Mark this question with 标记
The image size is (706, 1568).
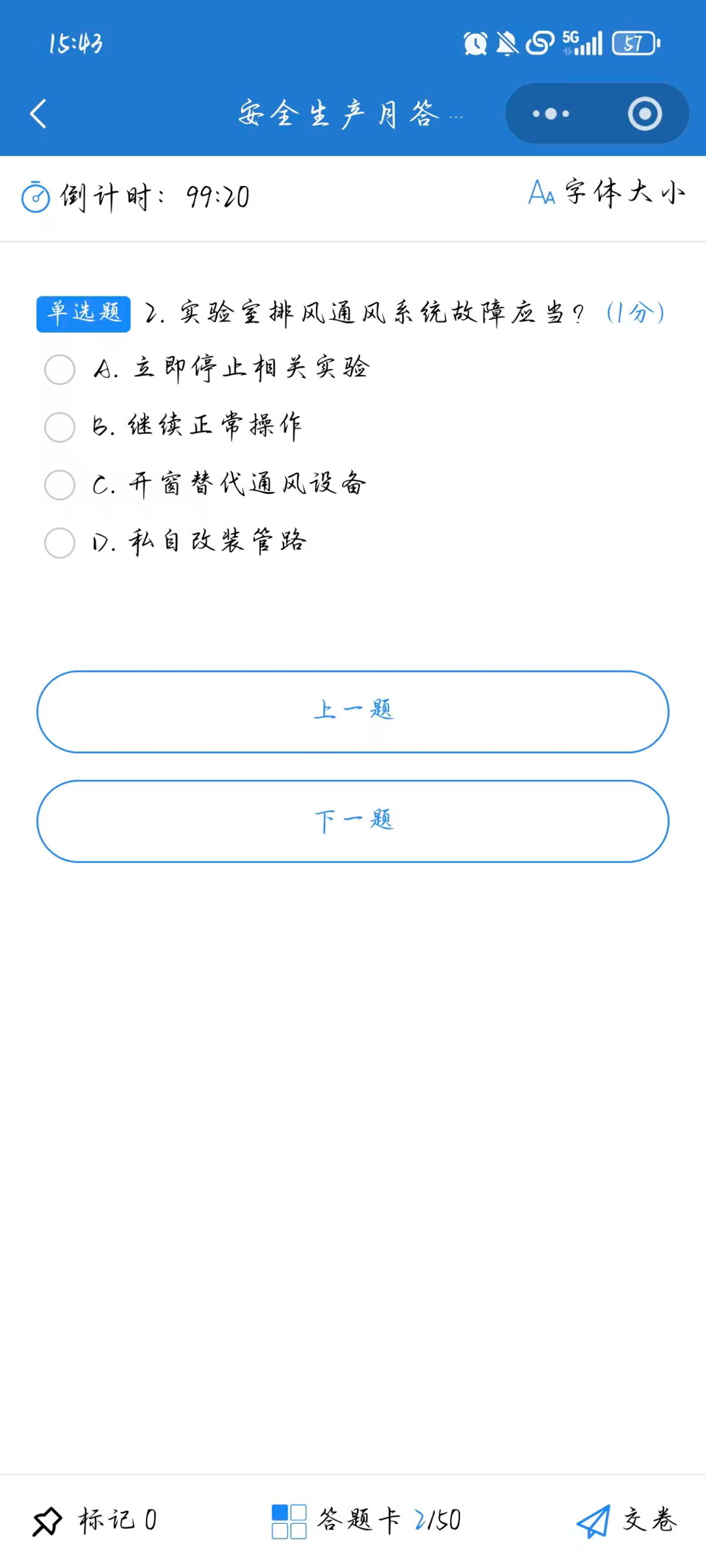coord(94,1521)
